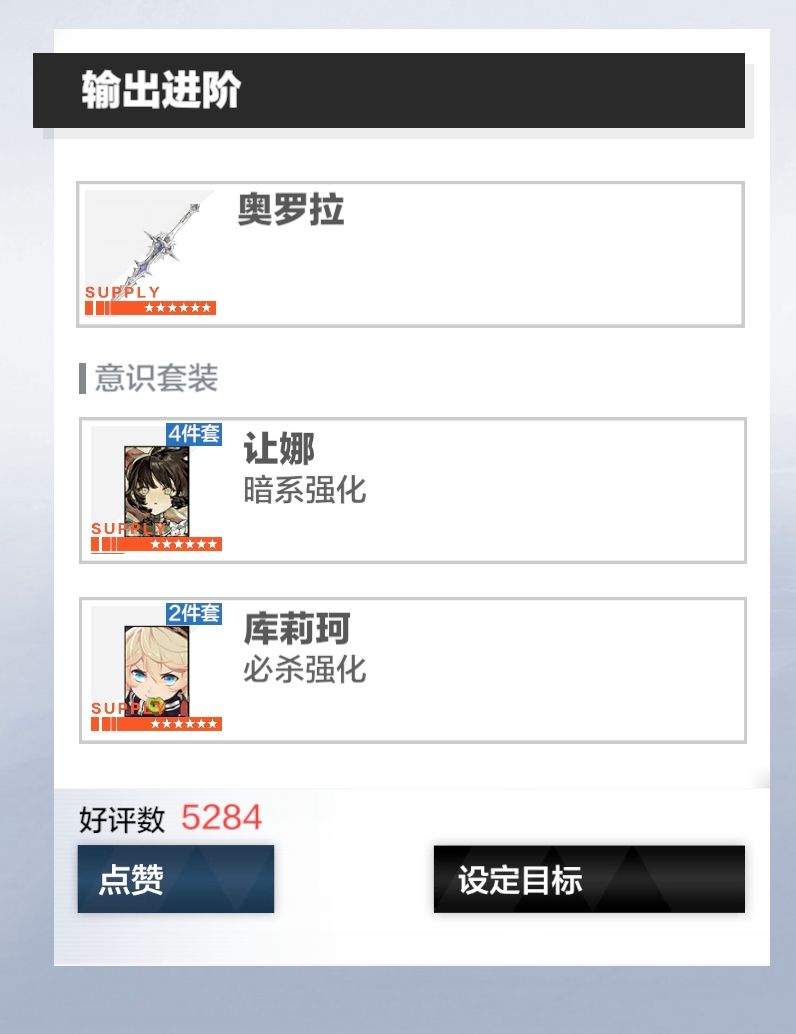
Task: Click the SUPPLY label on the weapon card
Action: click(x=122, y=291)
